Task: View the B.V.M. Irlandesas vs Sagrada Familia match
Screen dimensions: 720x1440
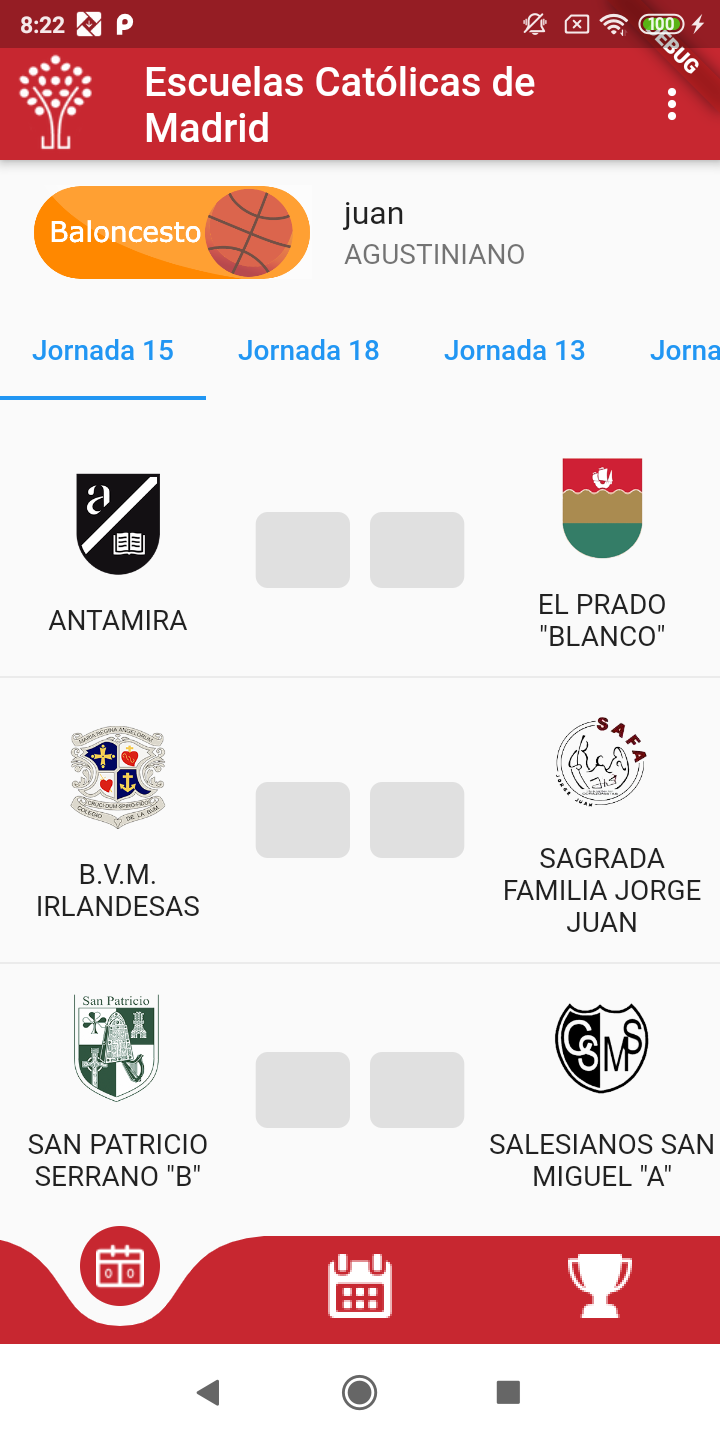Action: click(360, 820)
